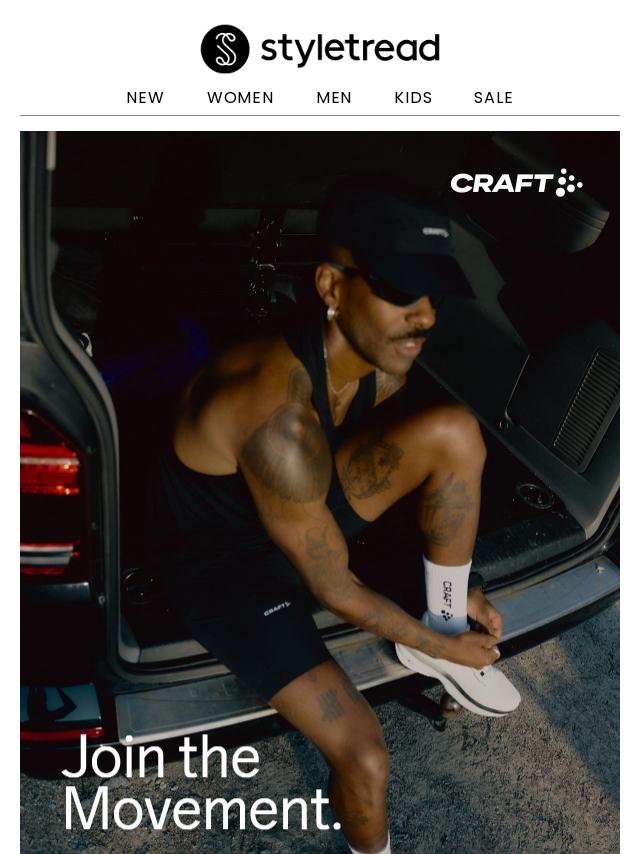View the SALE items

point(493,98)
